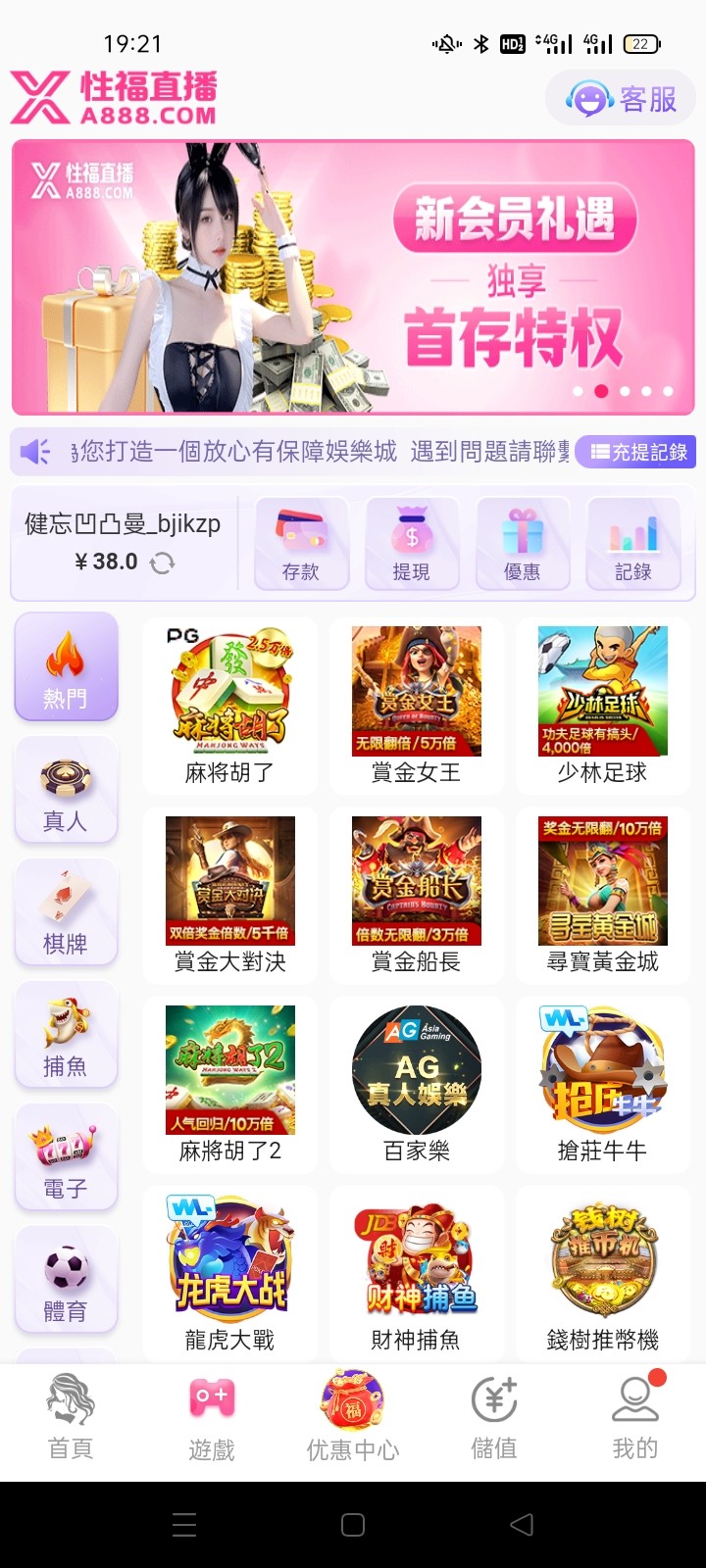
Task: Refresh the ¥38.0 balance
Action: (163, 563)
